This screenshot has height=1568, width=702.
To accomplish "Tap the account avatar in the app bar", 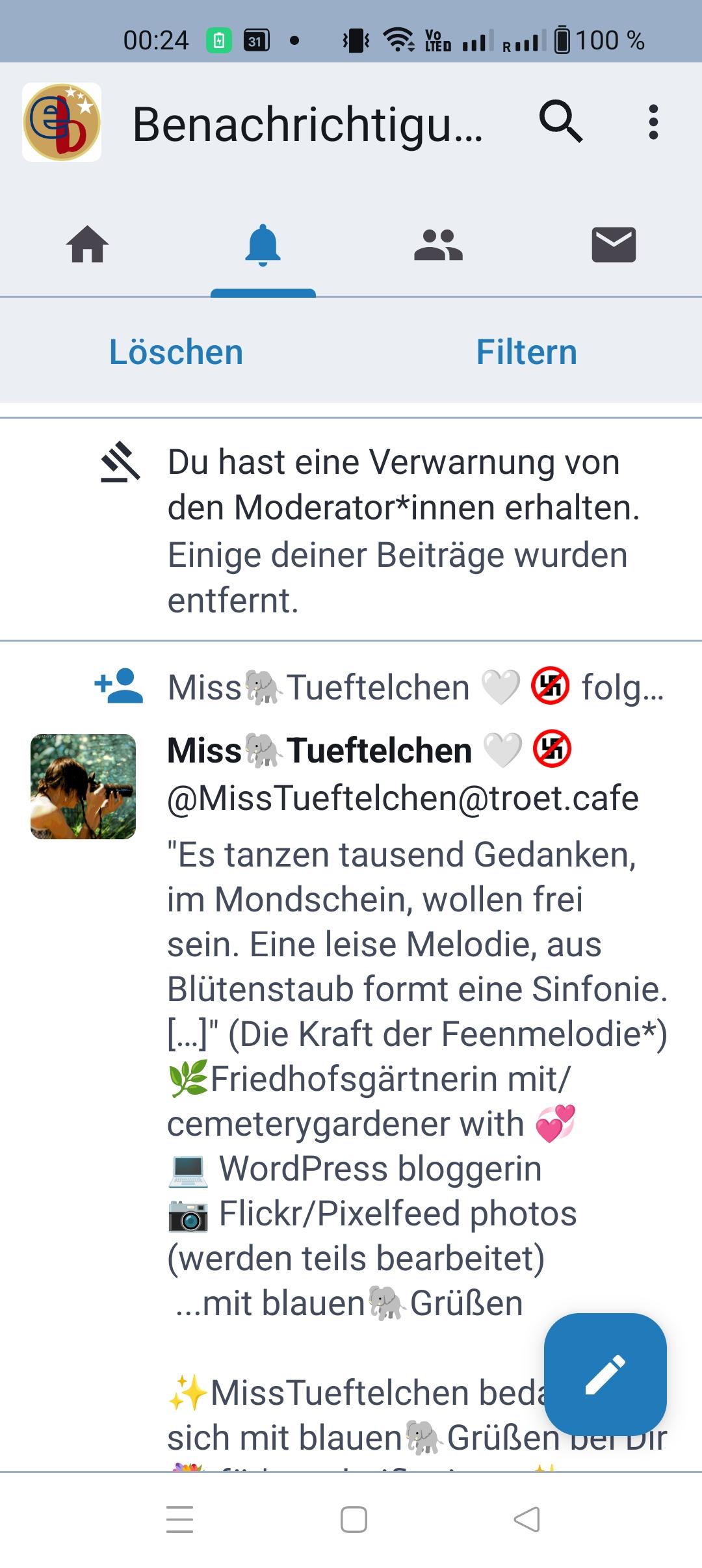I will pos(62,122).
